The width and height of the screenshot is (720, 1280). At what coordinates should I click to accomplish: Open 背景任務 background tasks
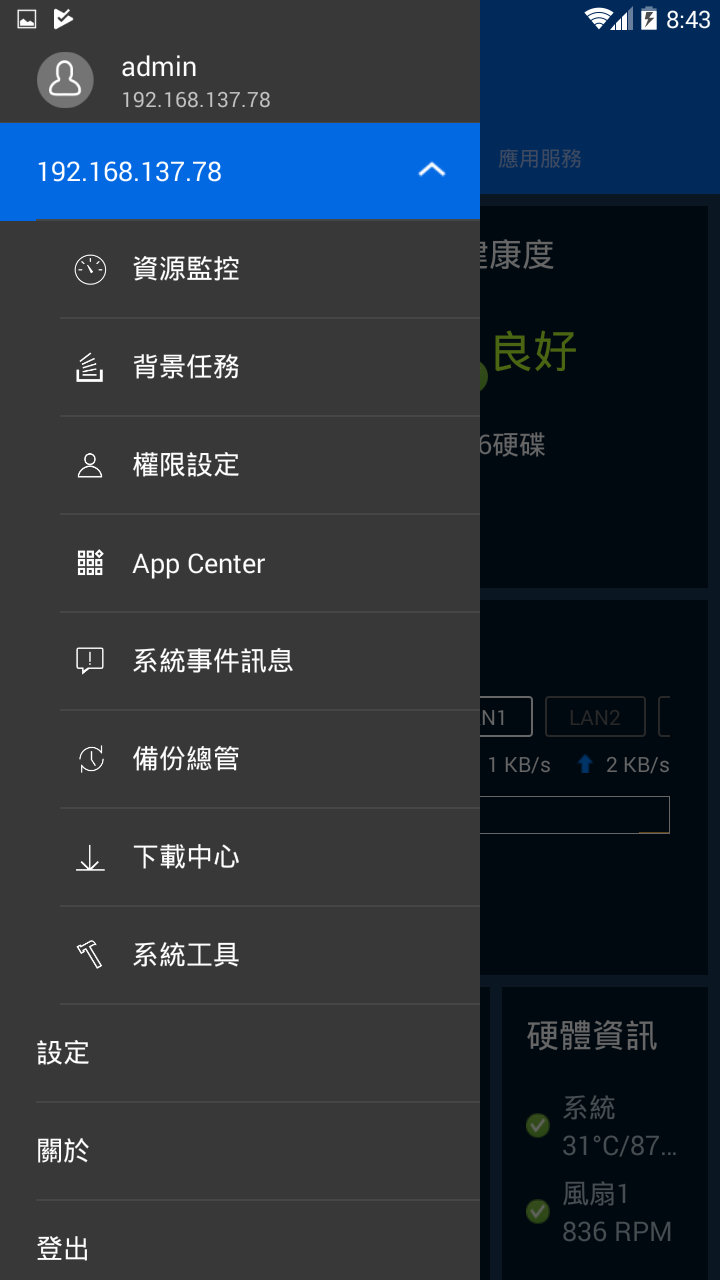point(186,367)
